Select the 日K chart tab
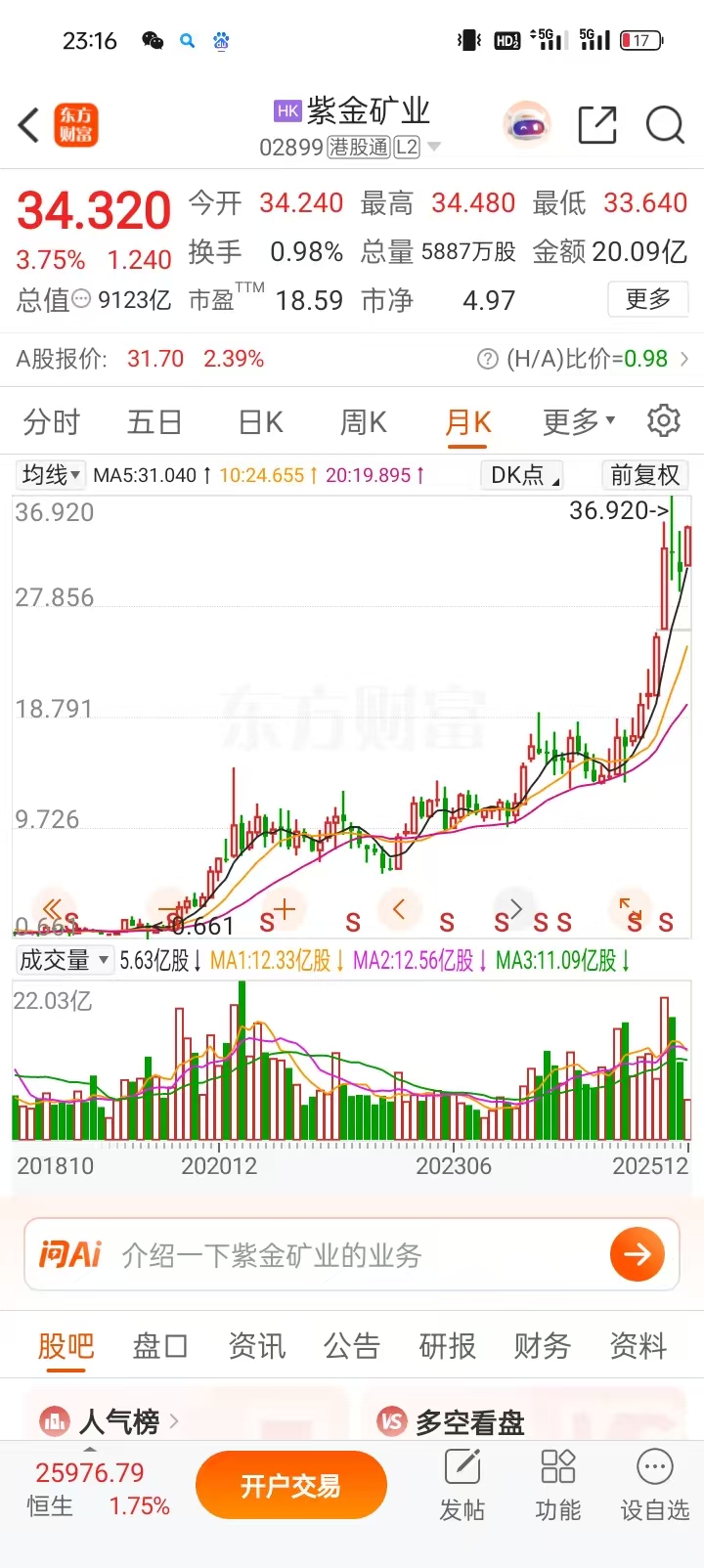 tap(260, 422)
